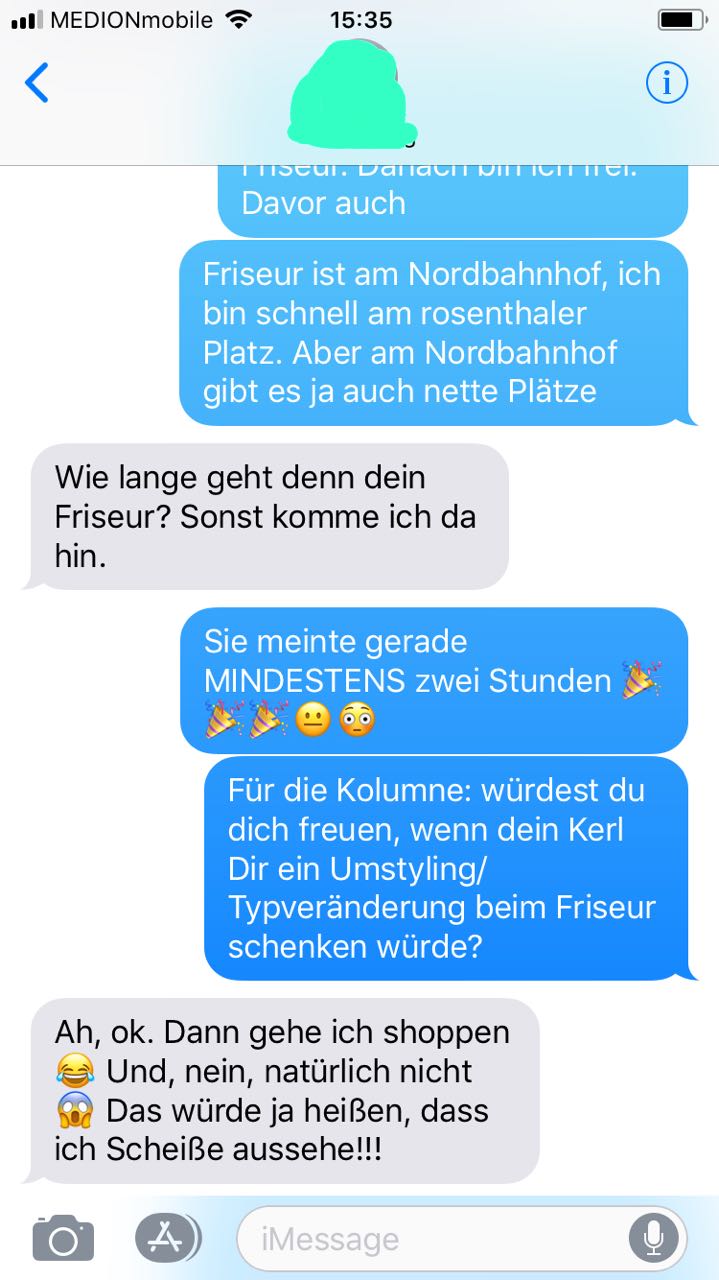Open the conversation details info icon

(x=667, y=83)
